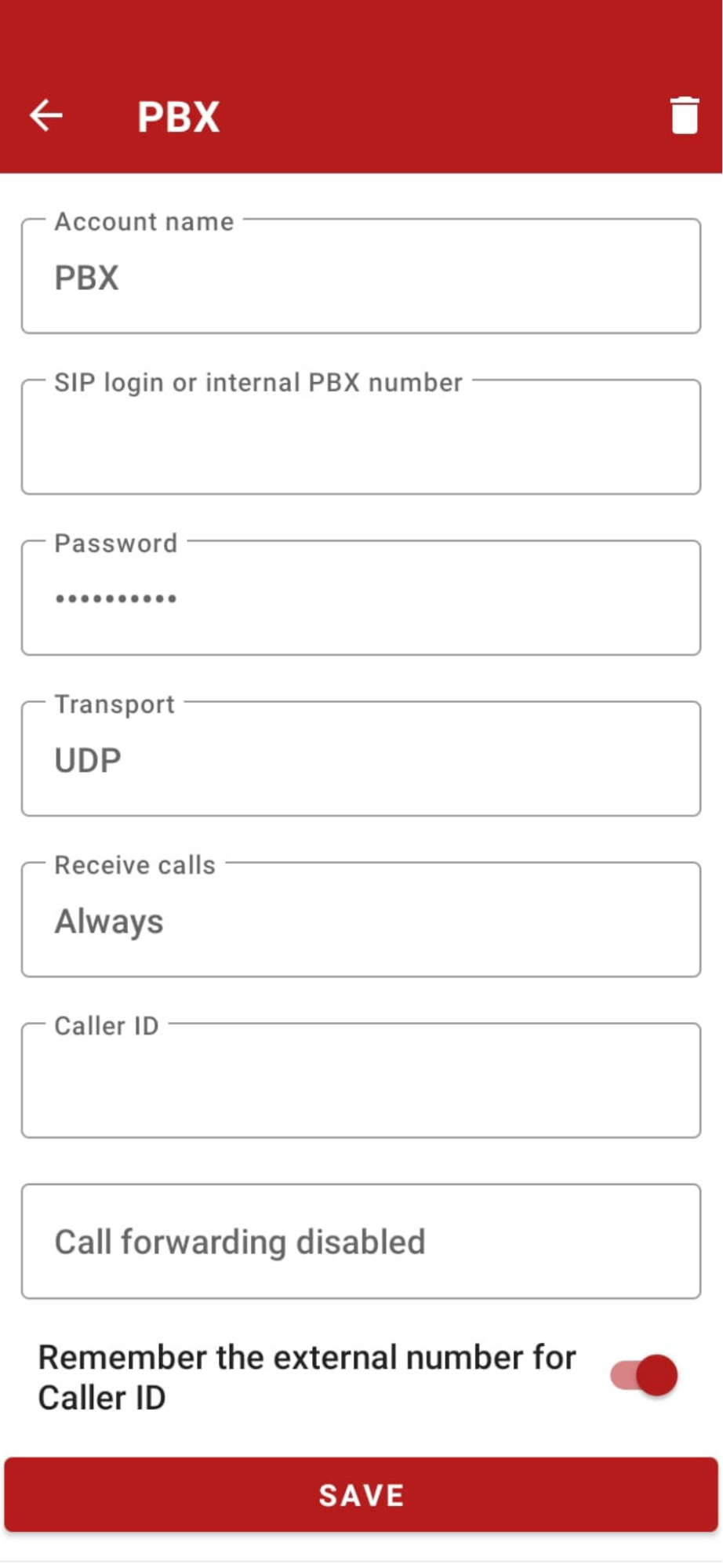Tap the SIP login or internal PBX number field

click(361, 437)
